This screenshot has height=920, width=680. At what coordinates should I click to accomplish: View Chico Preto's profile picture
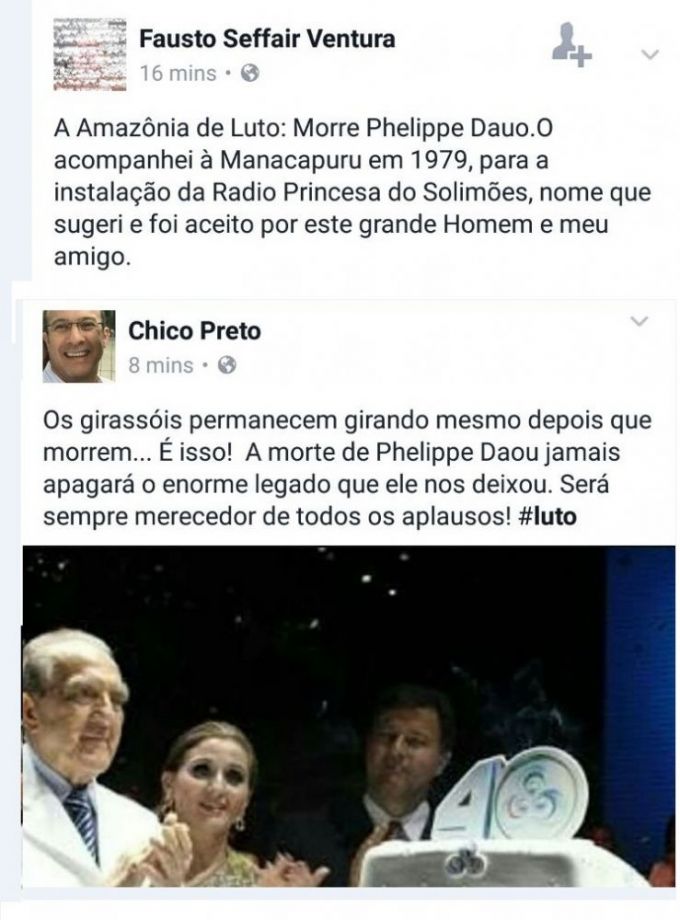(78, 346)
